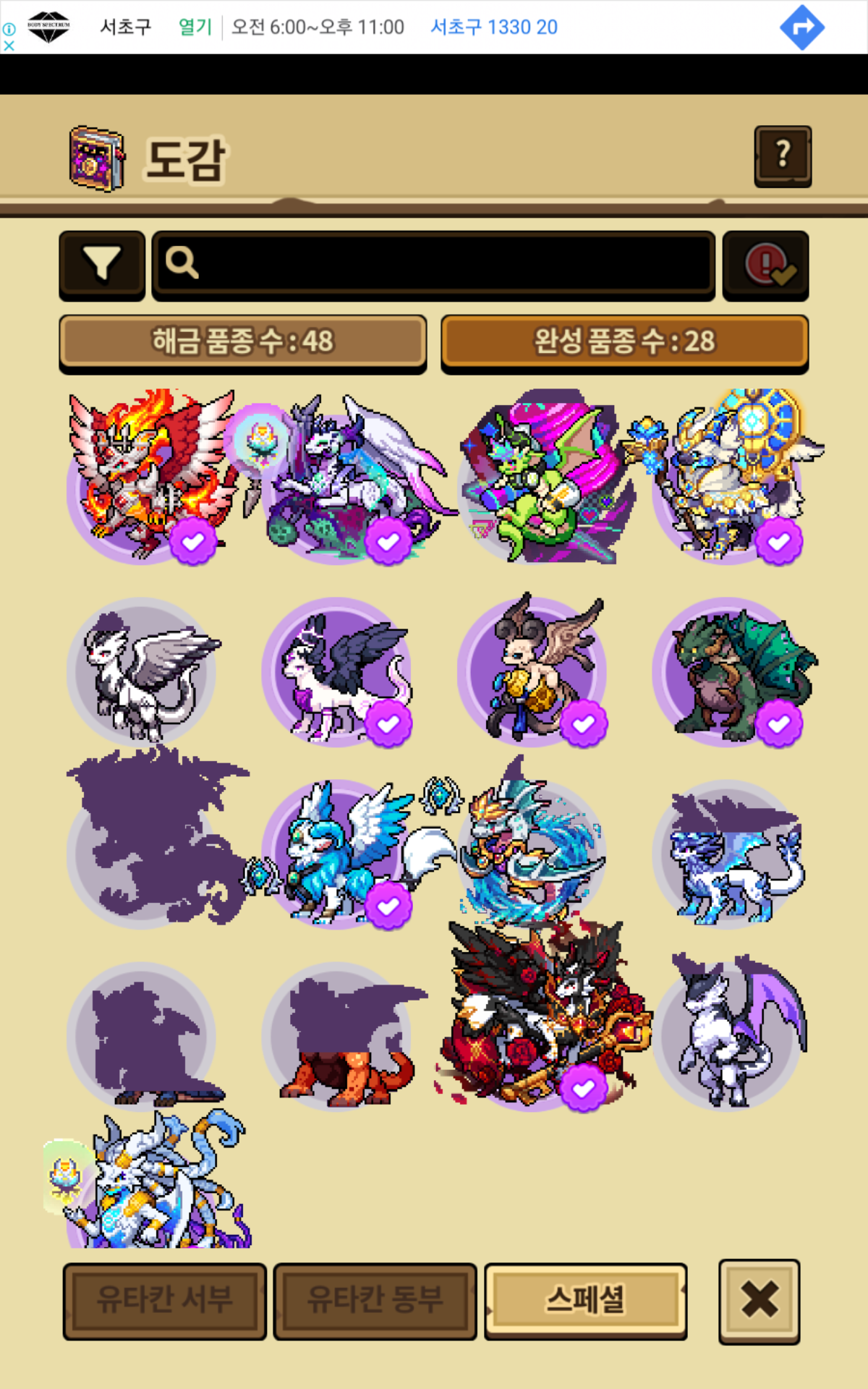Tap the encyclopedia search field
The height and width of the screenshot is (1389, 868).
point(434,263)
